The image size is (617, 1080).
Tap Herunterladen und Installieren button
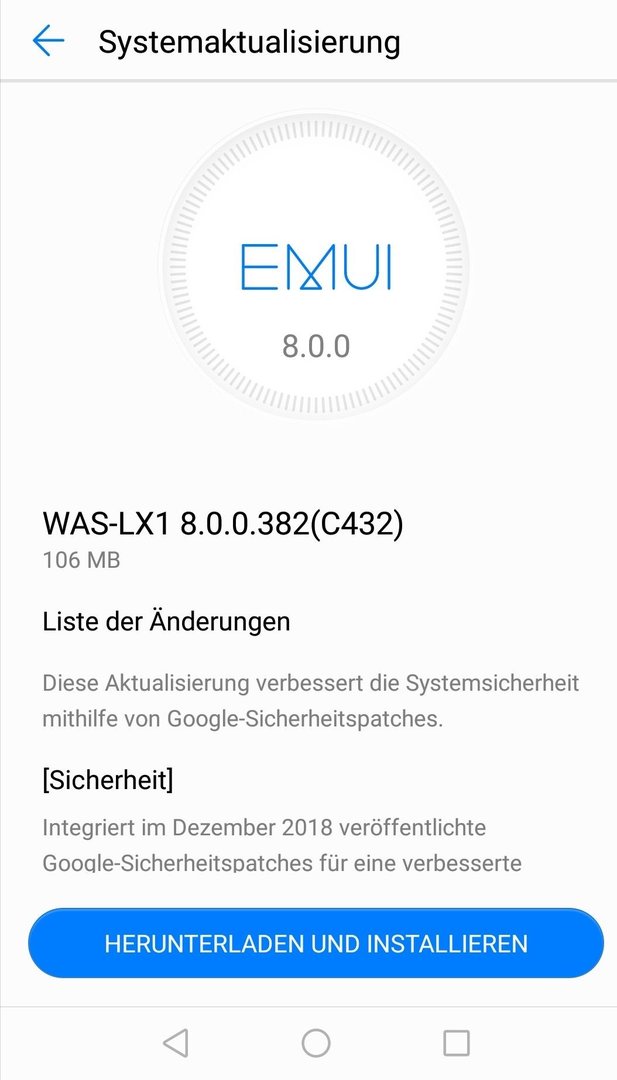316,943
